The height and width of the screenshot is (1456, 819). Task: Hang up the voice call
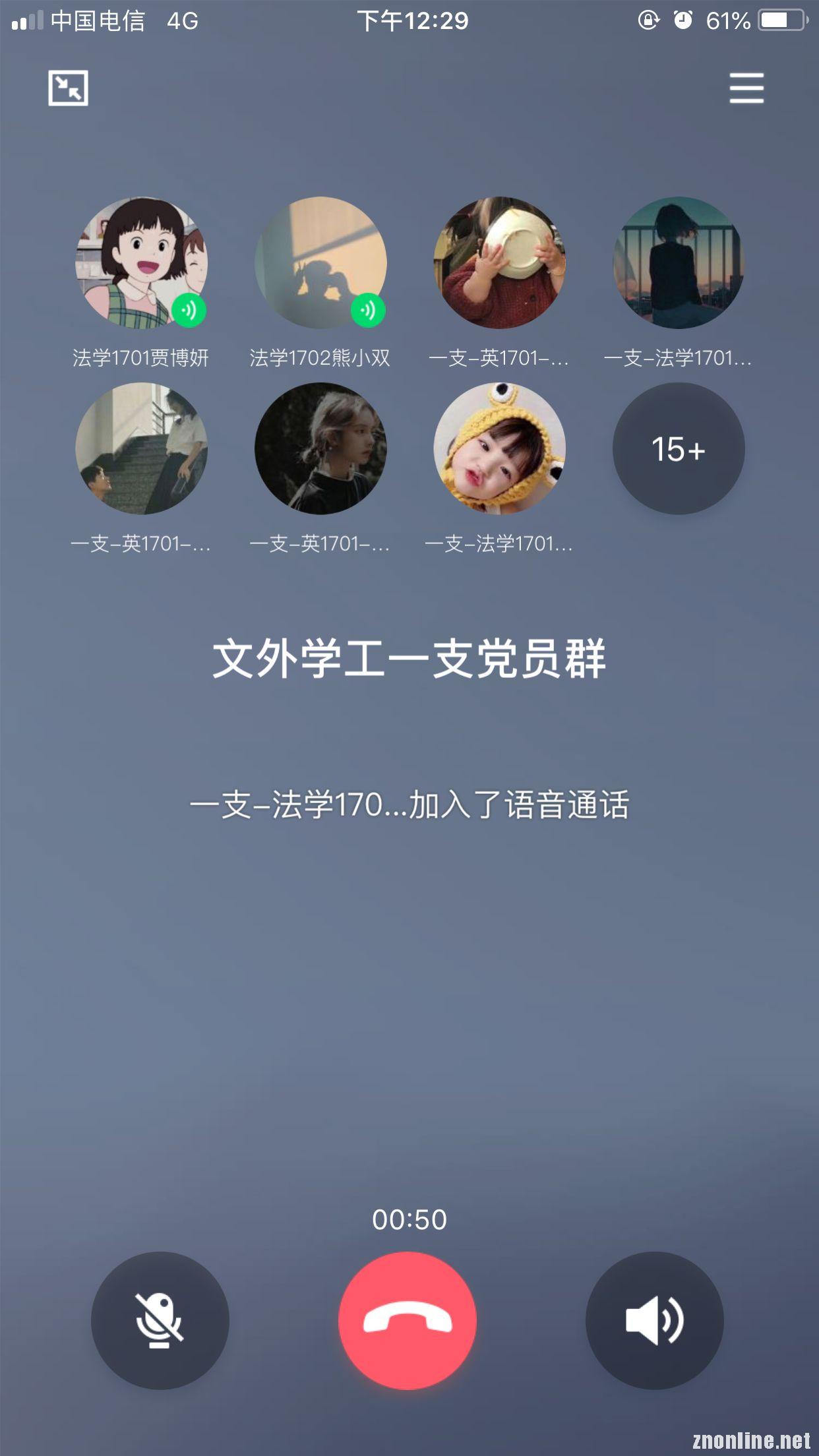[408, 1320]
